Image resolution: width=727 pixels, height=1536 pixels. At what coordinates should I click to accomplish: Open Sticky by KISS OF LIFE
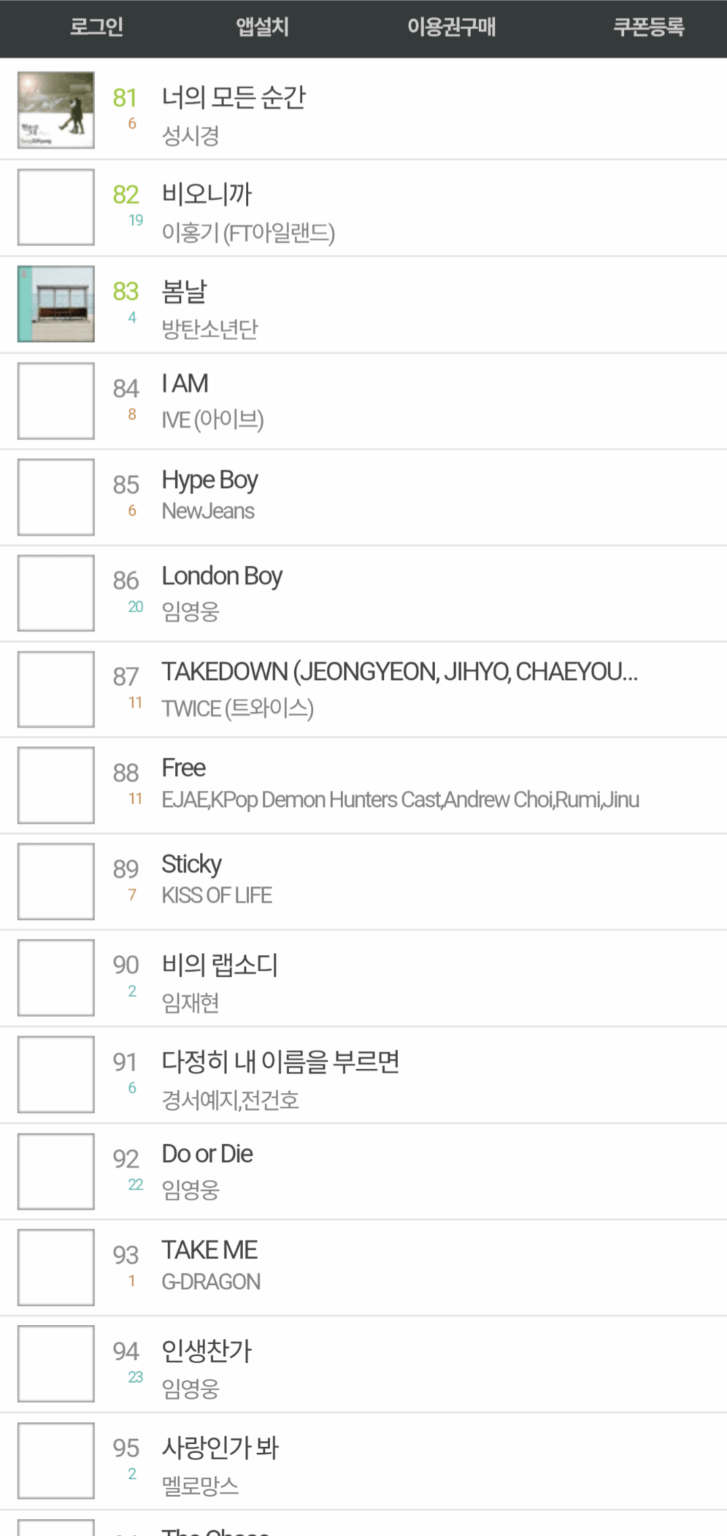192,865
